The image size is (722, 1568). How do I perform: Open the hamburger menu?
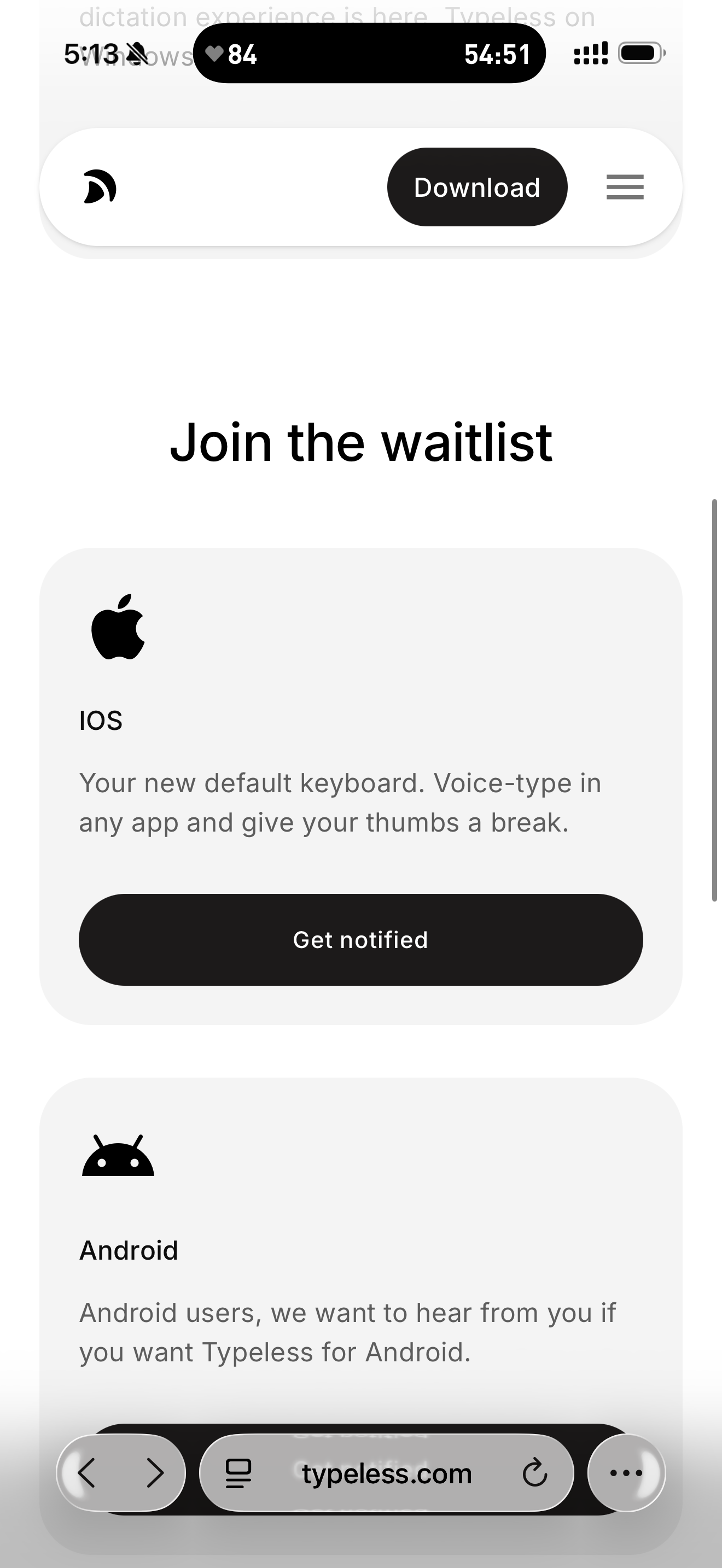(x=625, y=187)
